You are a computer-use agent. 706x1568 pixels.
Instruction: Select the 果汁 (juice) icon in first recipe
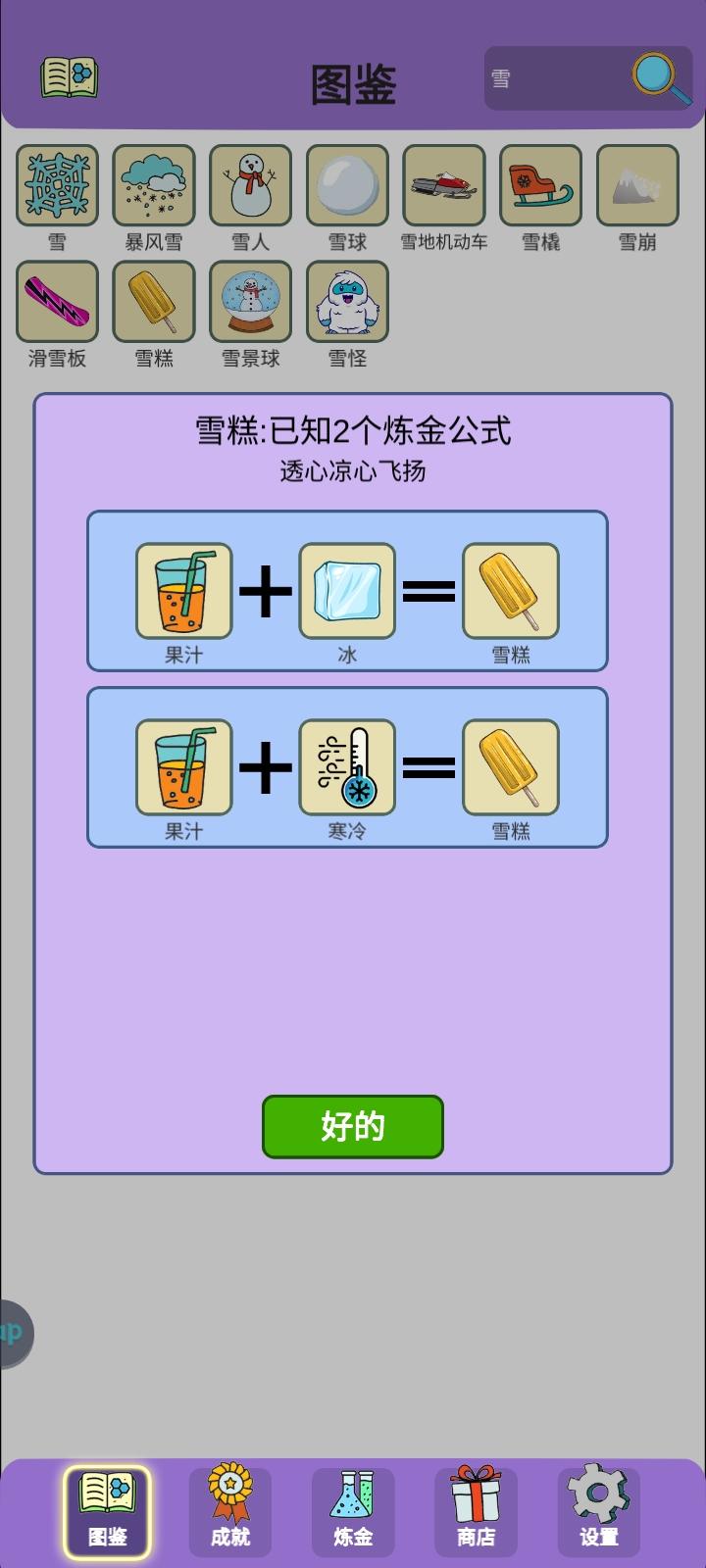tap(184, 590)
